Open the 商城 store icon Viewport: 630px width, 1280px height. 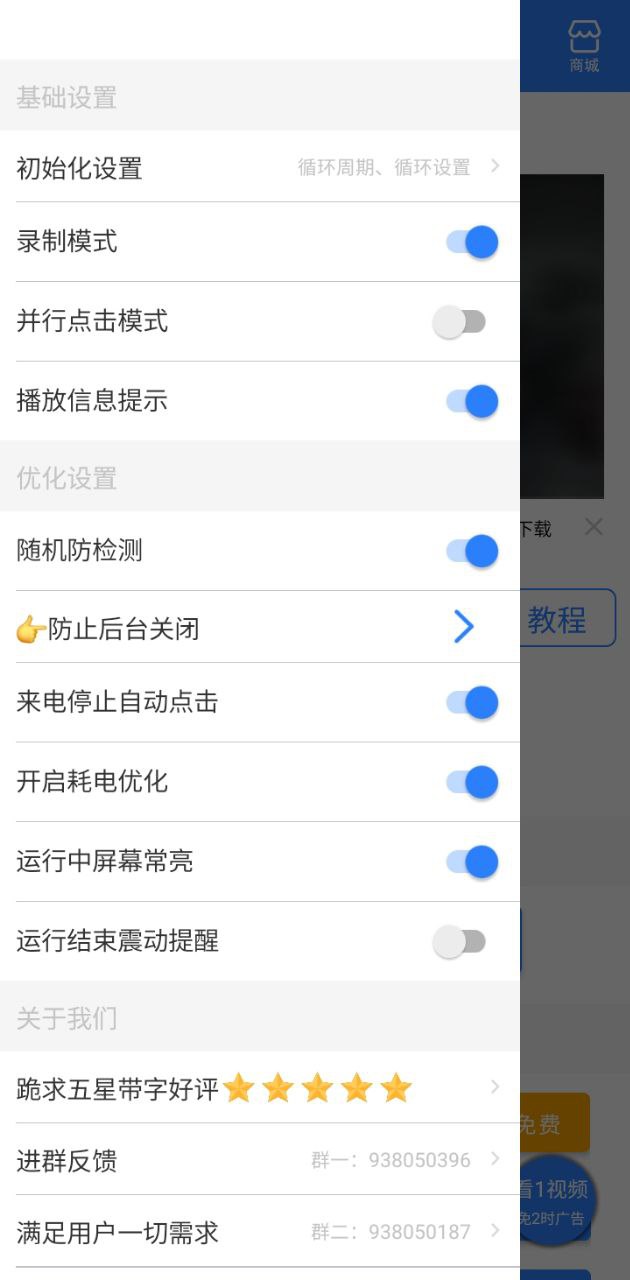pos(584,46)
